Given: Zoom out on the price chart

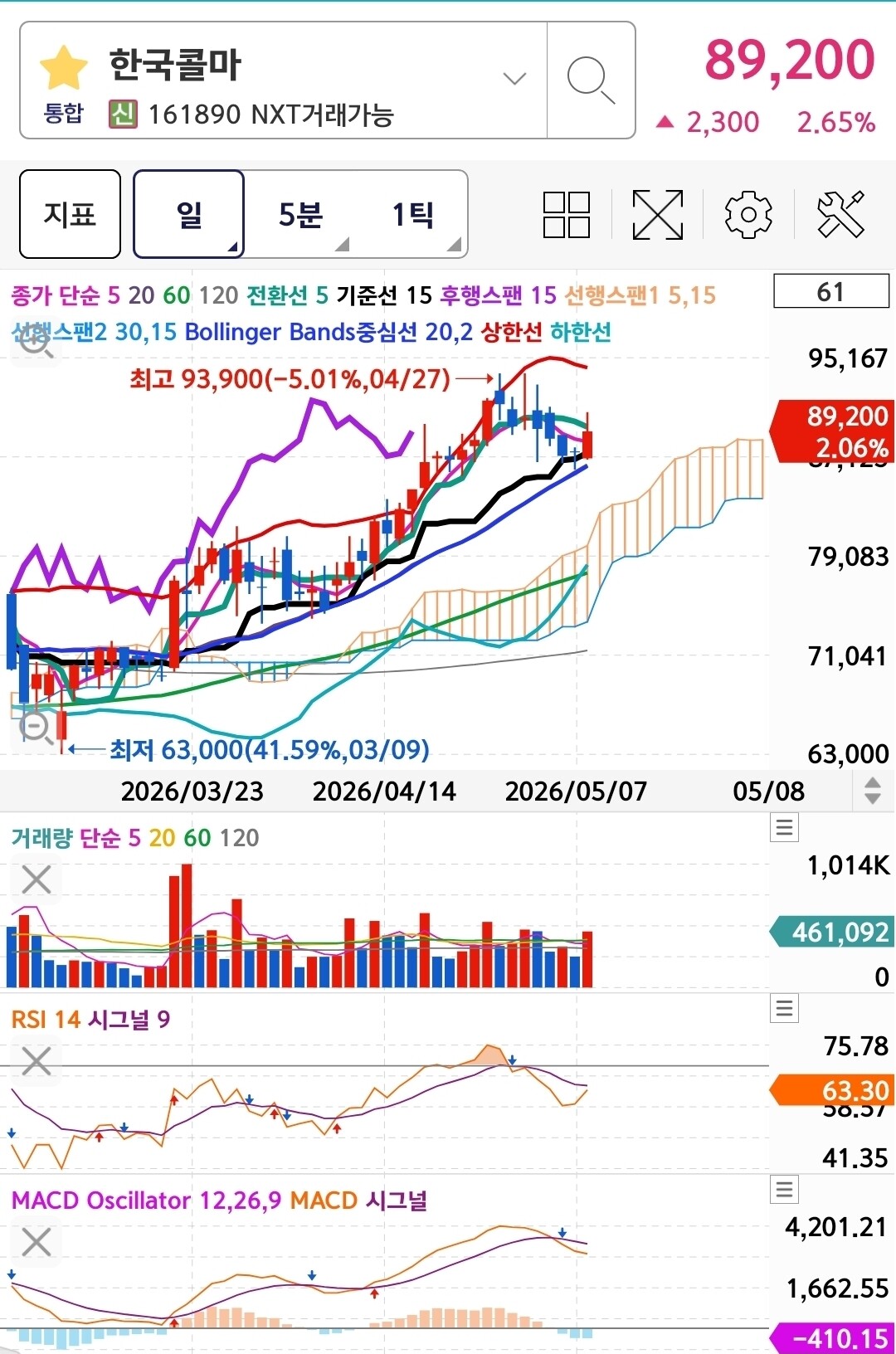Looking at the screenshot, I should 37,728.
